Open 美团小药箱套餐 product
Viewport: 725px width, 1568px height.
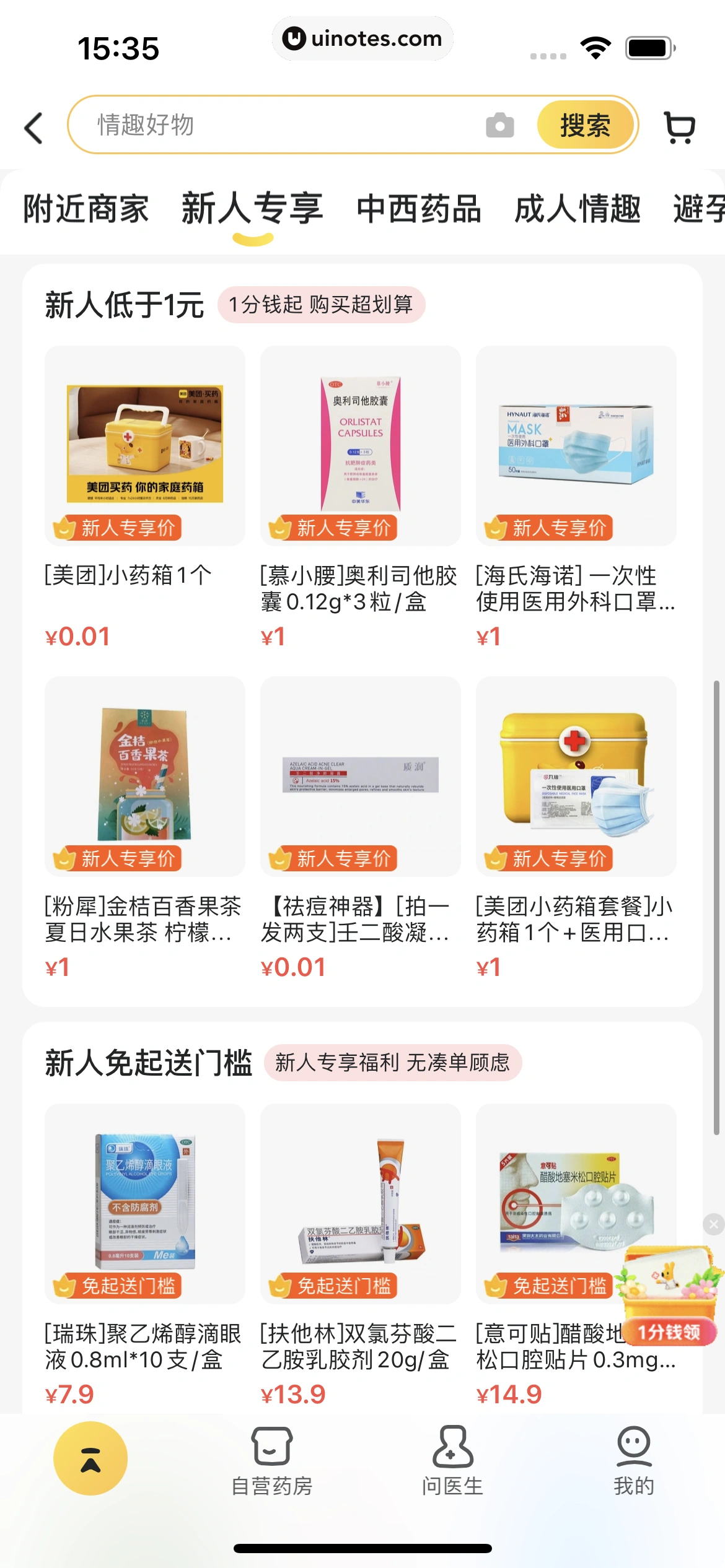[x=576, y=776]
